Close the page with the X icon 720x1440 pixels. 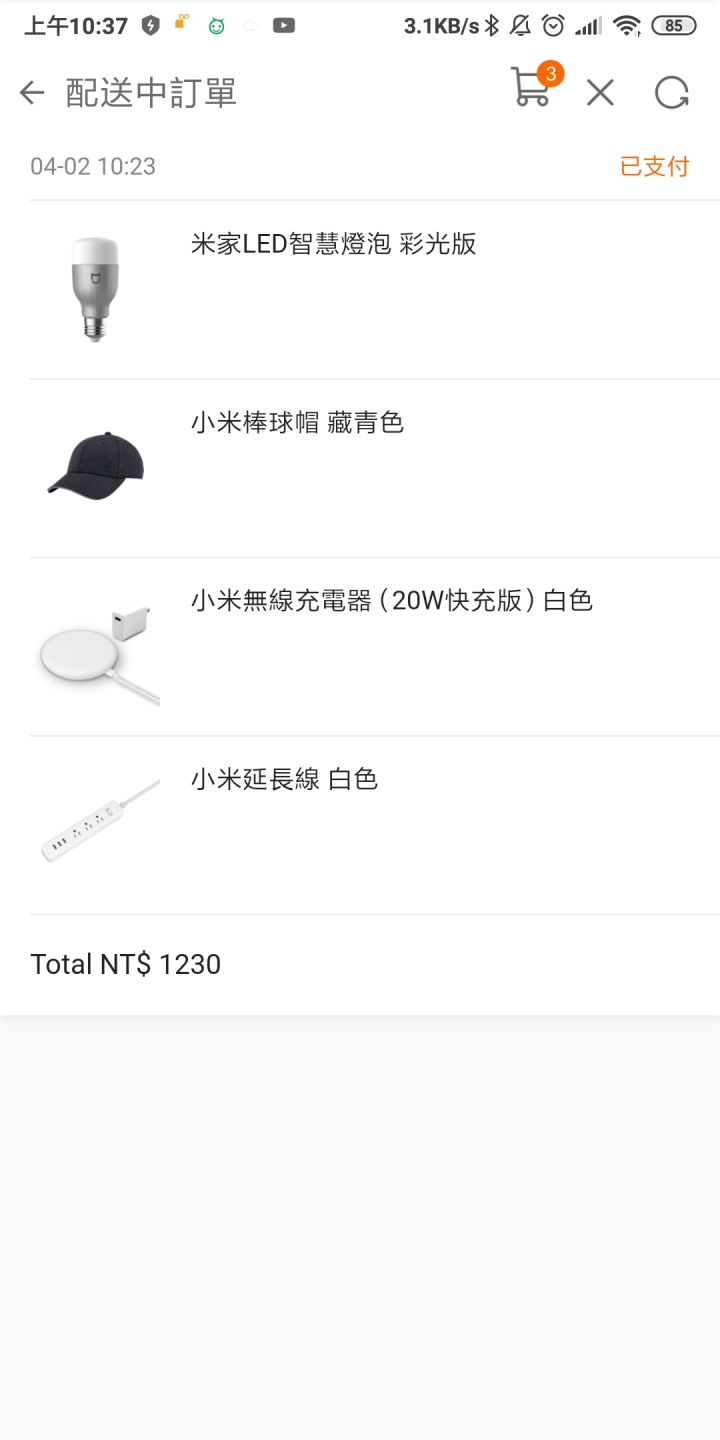(600, 93)
